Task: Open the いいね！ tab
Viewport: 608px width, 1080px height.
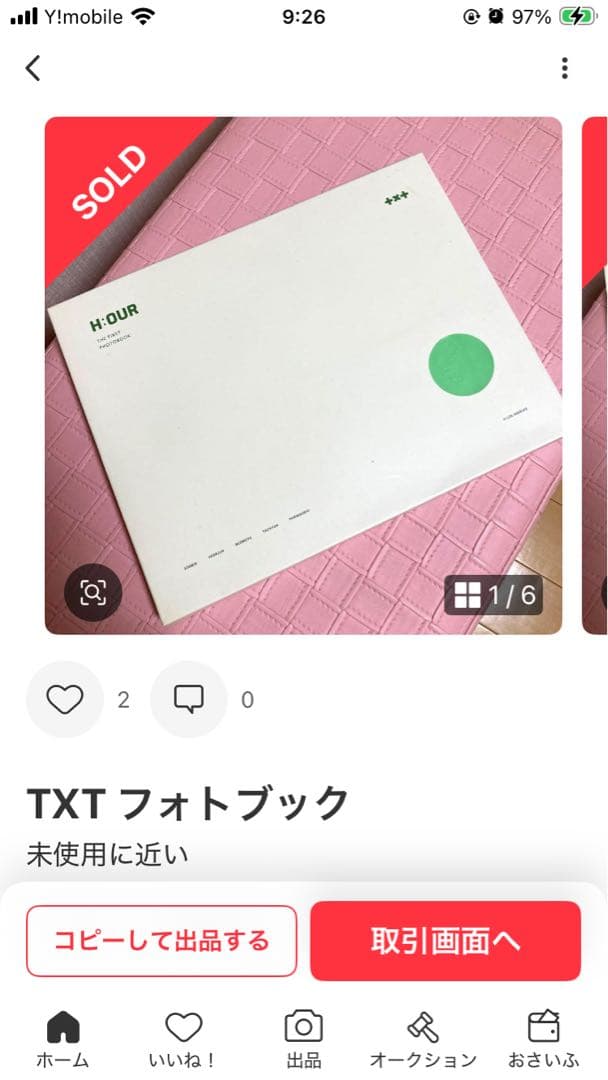Action: click(x=184, y=1038)
